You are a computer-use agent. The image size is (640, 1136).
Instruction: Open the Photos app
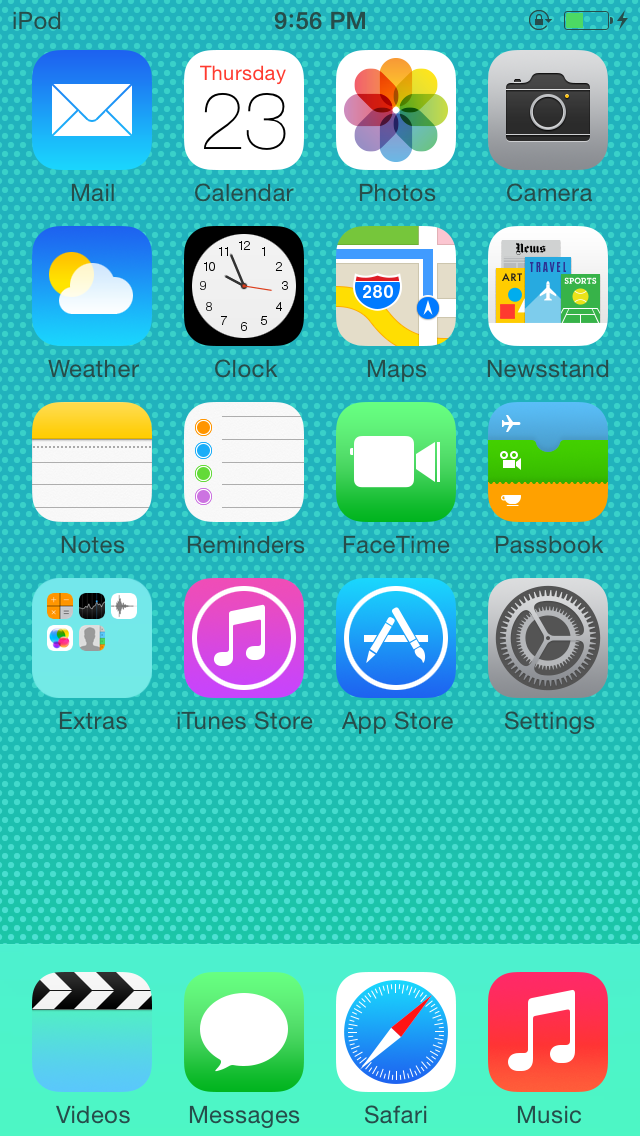point(396,110)
